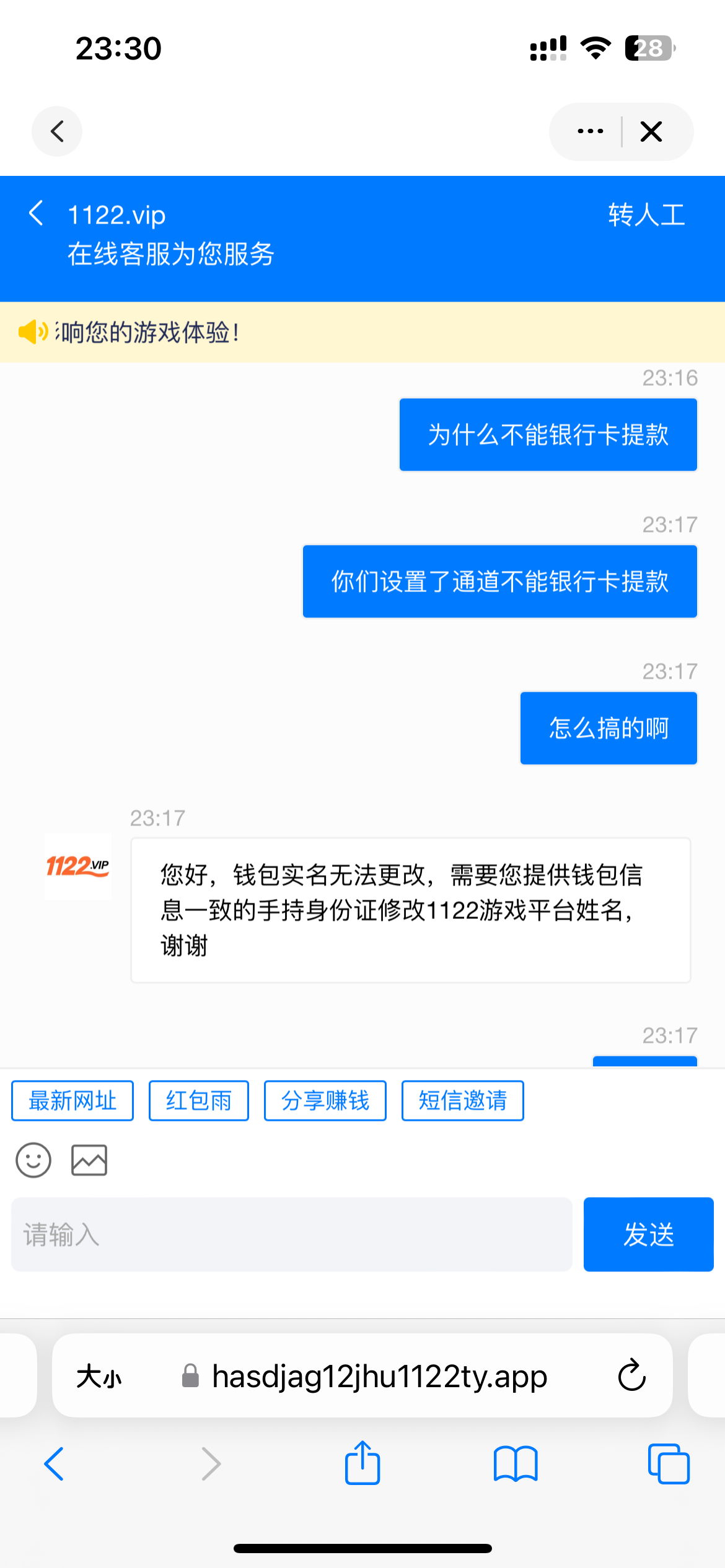Attach an image to the chat
Image resolution: width=725 pixels, height=1568 pixels.
pyautogui.click(x=89, y=1160)
